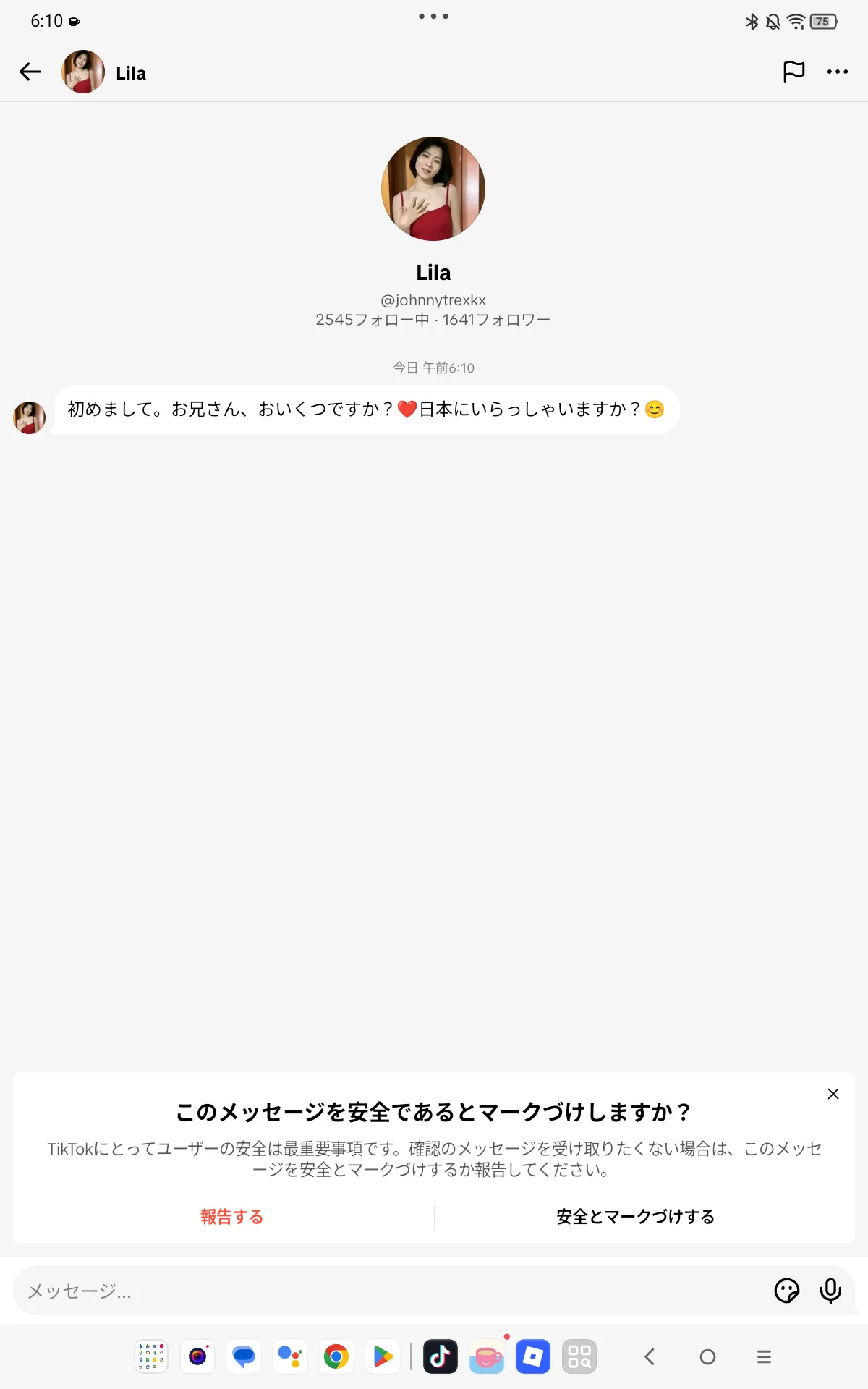Screen dimensions: 868x1389
Task: Open Lila's large profile picture
Action: 433,189
